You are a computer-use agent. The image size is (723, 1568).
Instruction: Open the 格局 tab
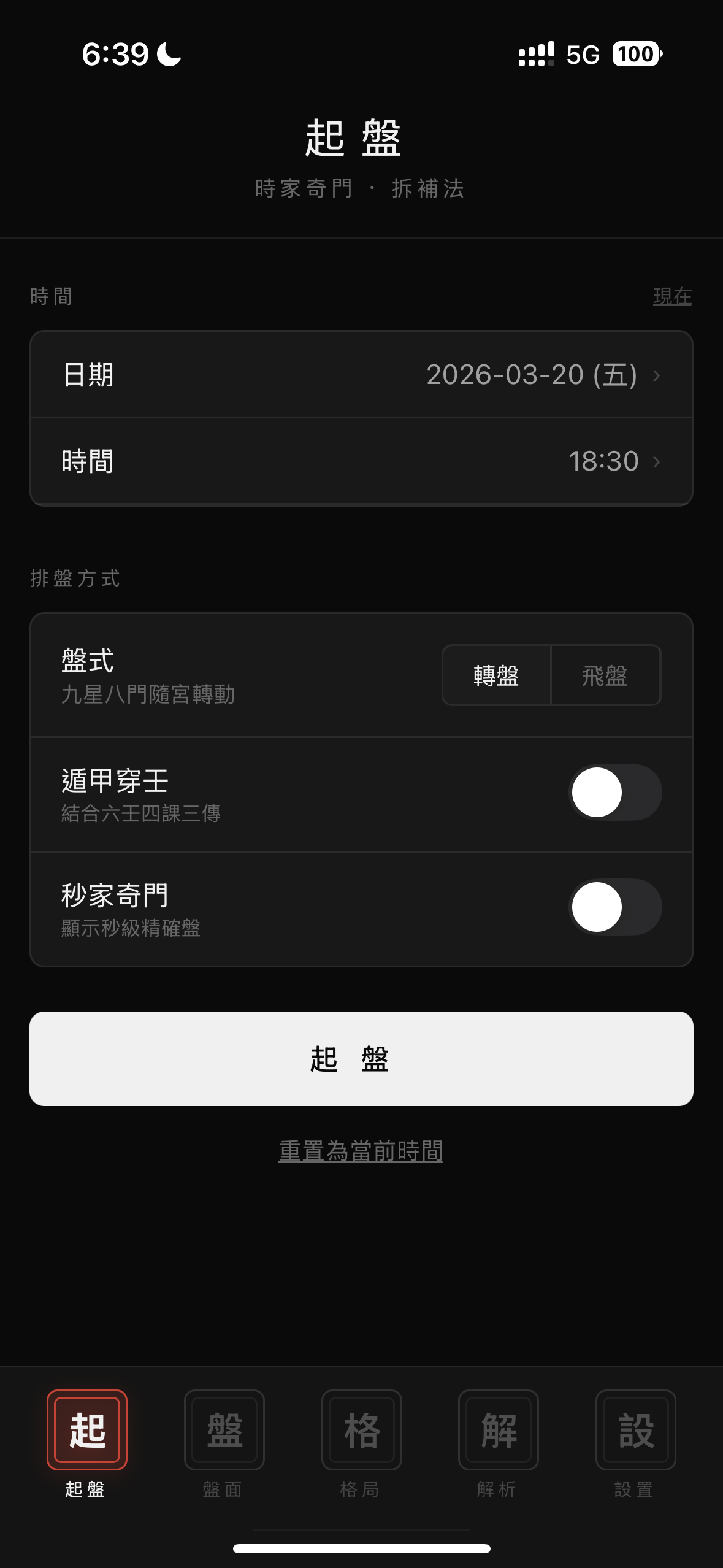coord(361,1442)
